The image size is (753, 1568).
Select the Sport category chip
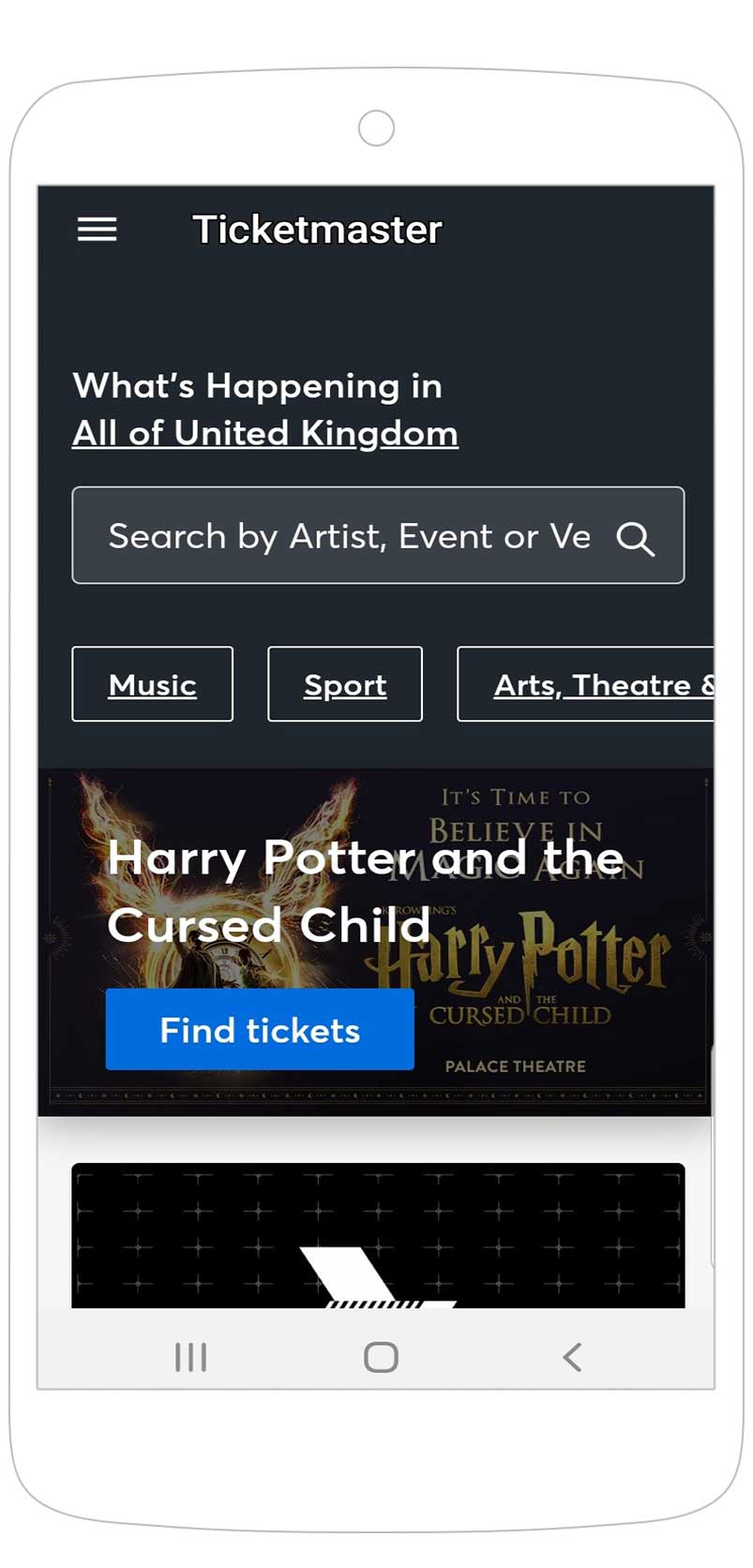pyautogui.click(x=345, y=684)
